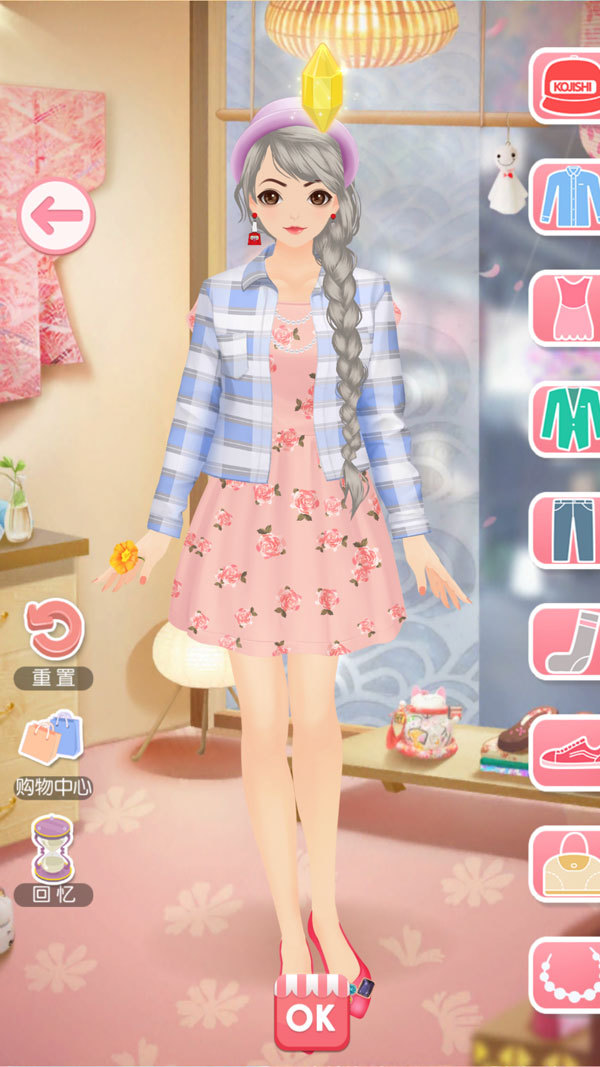The height and width of the screenshot is (1067, 600).
Task: Reset the outfit with 重置 button
Action: (x=53, y=642)
